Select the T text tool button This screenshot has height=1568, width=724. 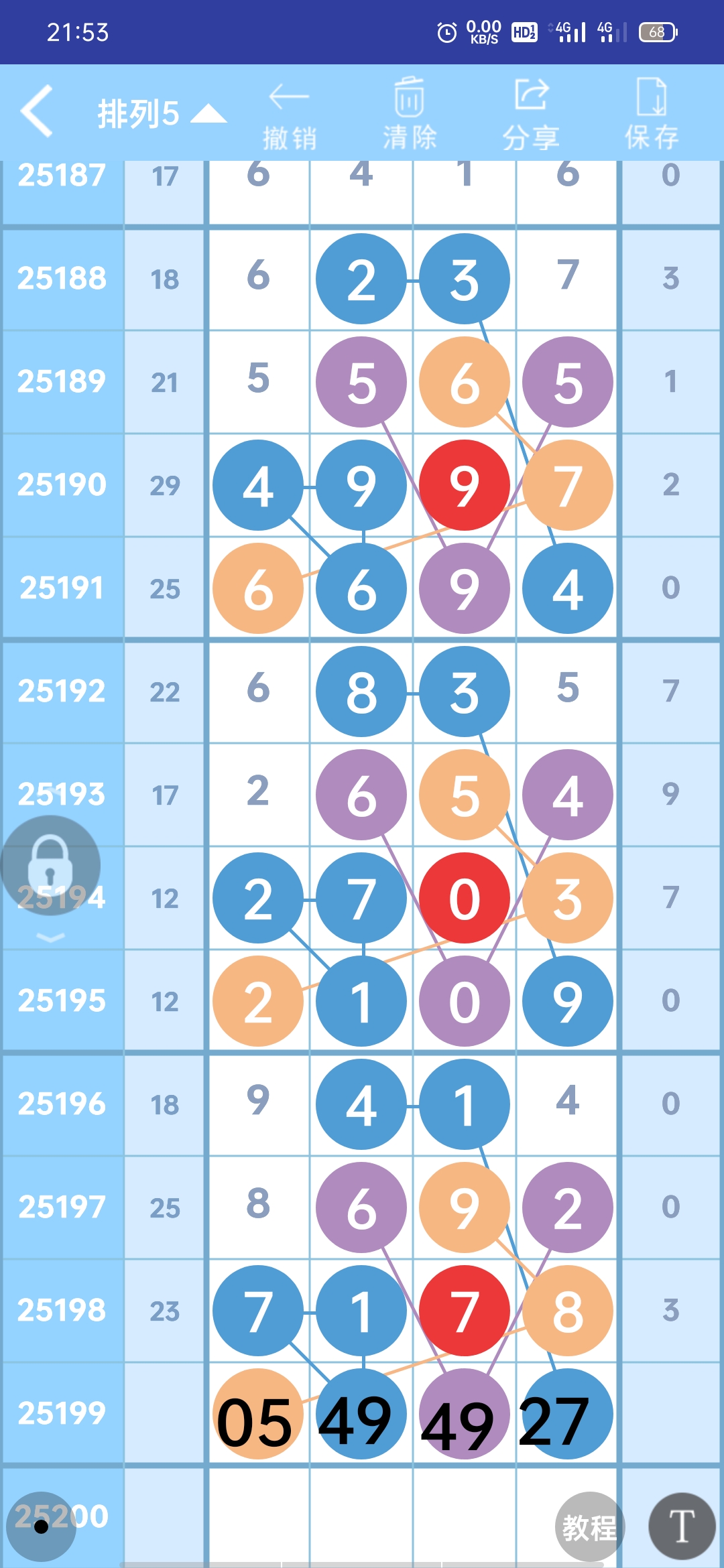point(682,1526)
